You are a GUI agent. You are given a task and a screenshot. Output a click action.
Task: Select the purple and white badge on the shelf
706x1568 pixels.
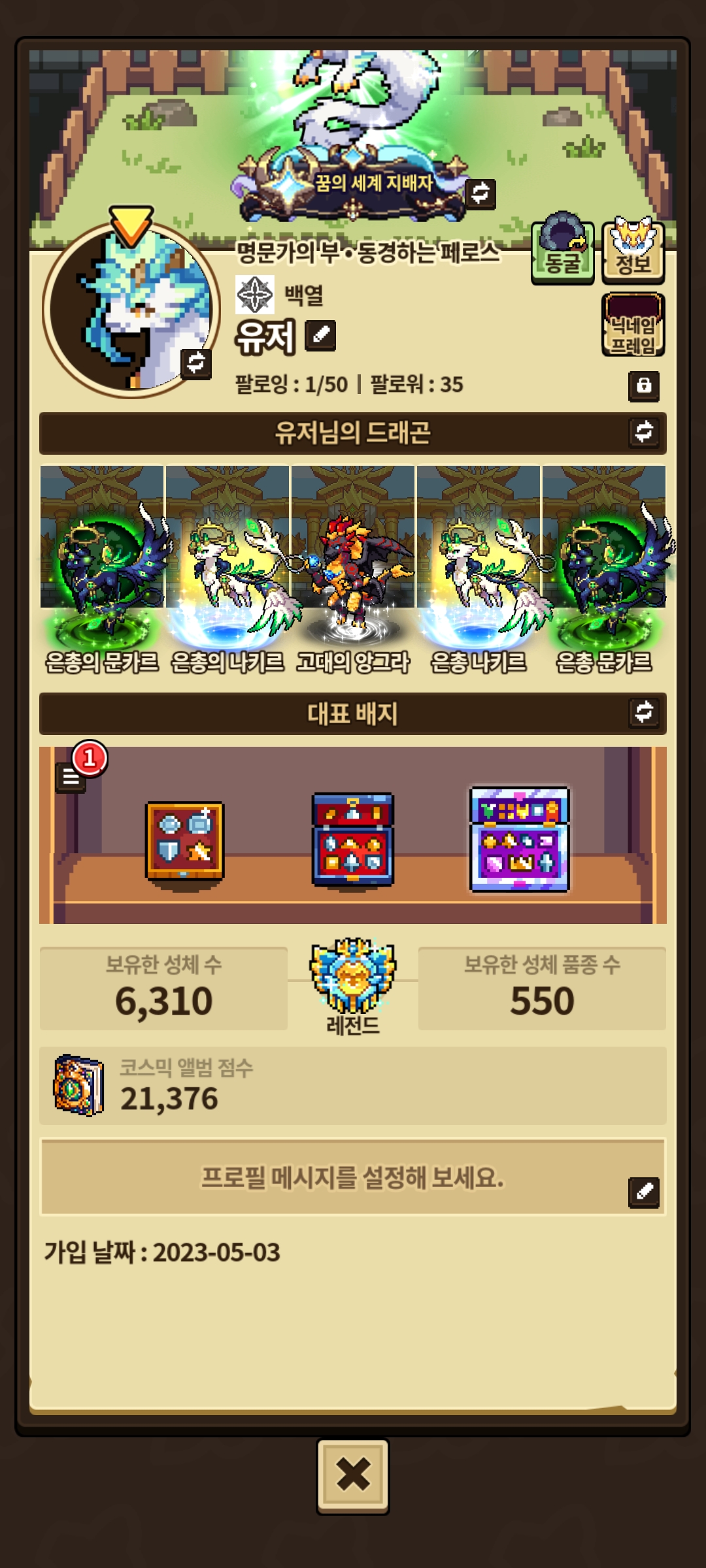coord(520,840)
